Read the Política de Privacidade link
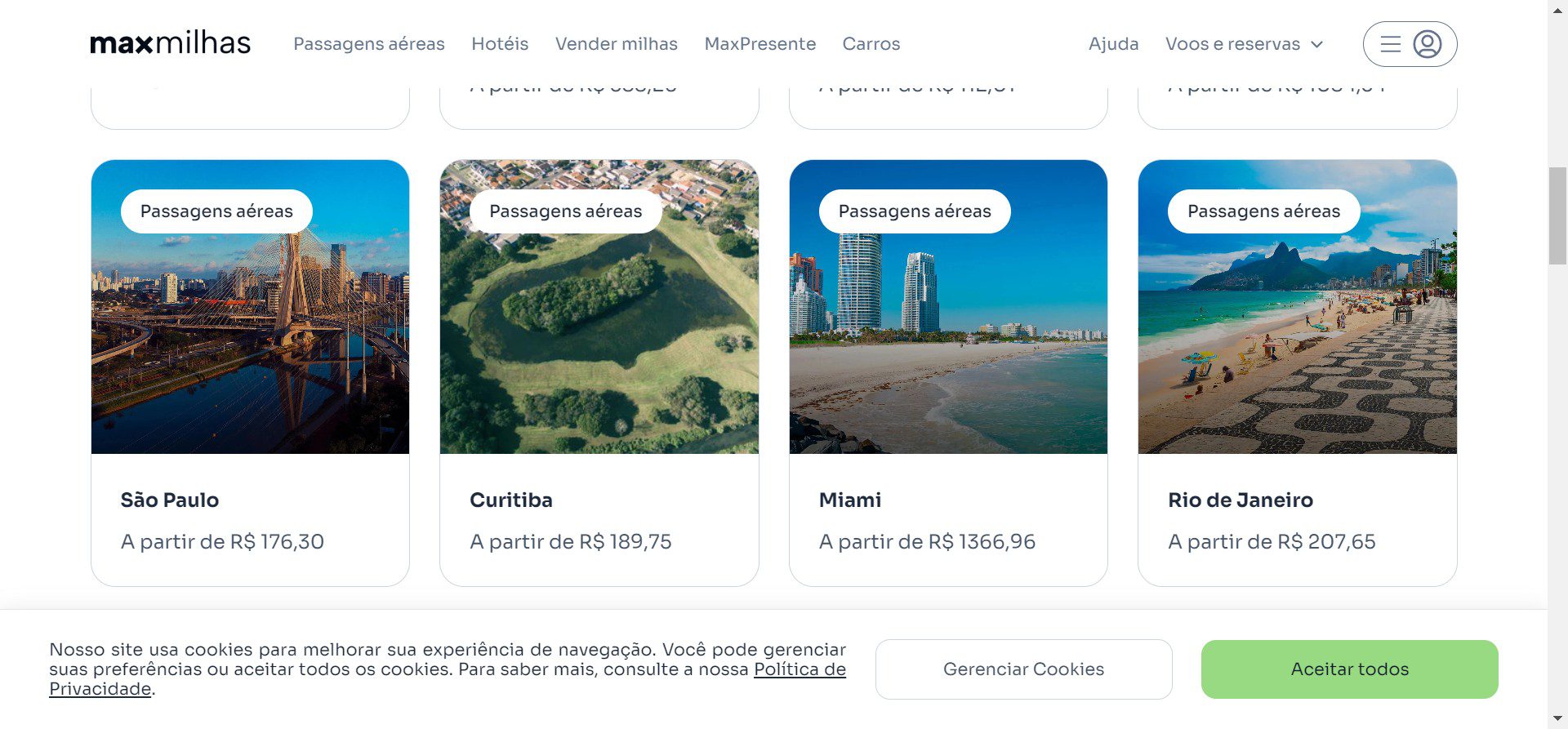 coord(799,670)
